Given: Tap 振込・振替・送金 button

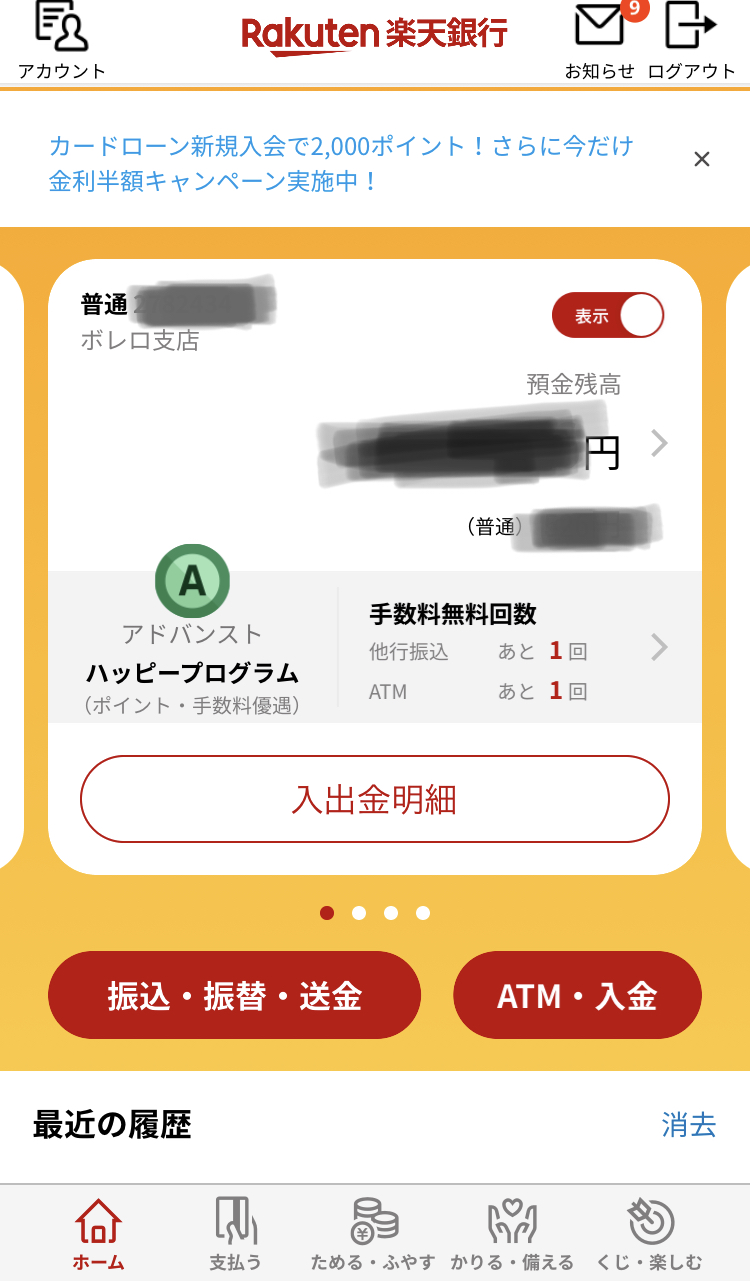Looking at the screenshot, I should [235, 995].
